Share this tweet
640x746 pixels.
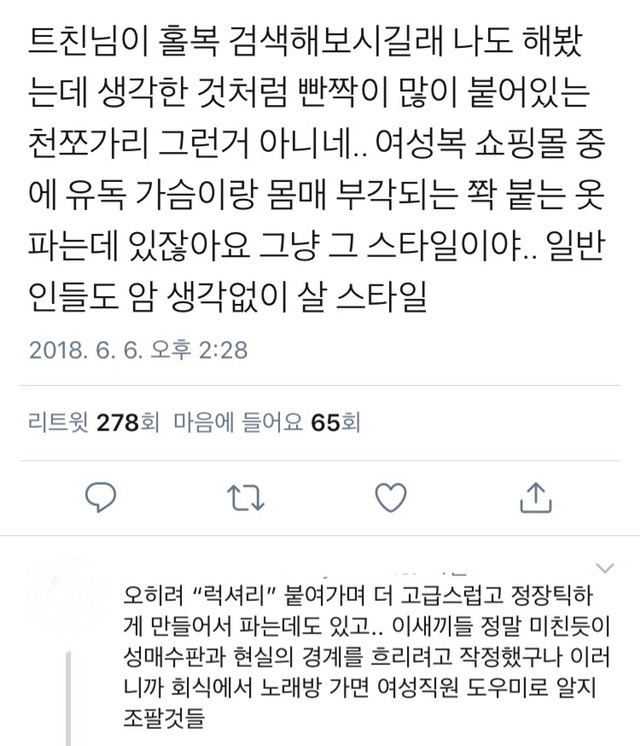[x=536, y=496]
